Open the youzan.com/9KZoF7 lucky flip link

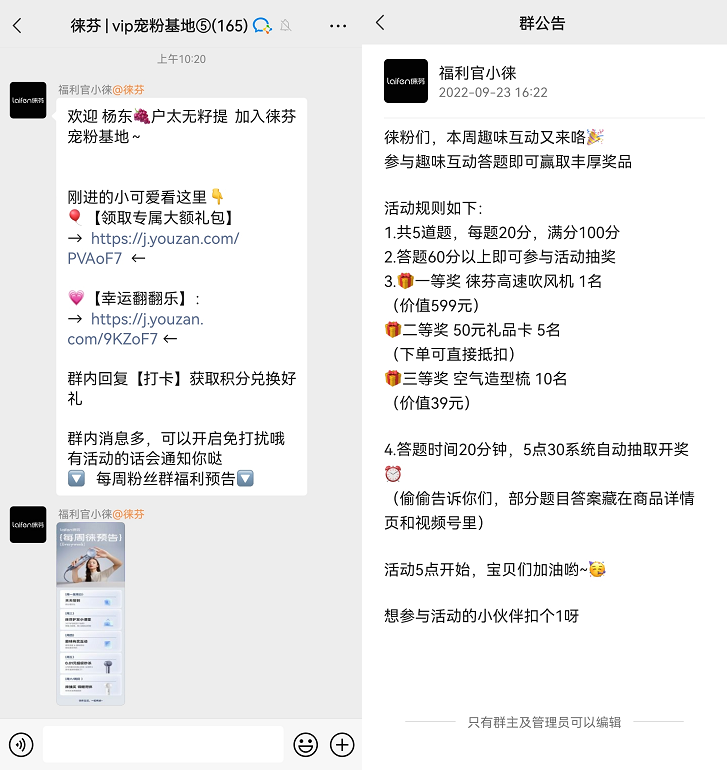146,319
